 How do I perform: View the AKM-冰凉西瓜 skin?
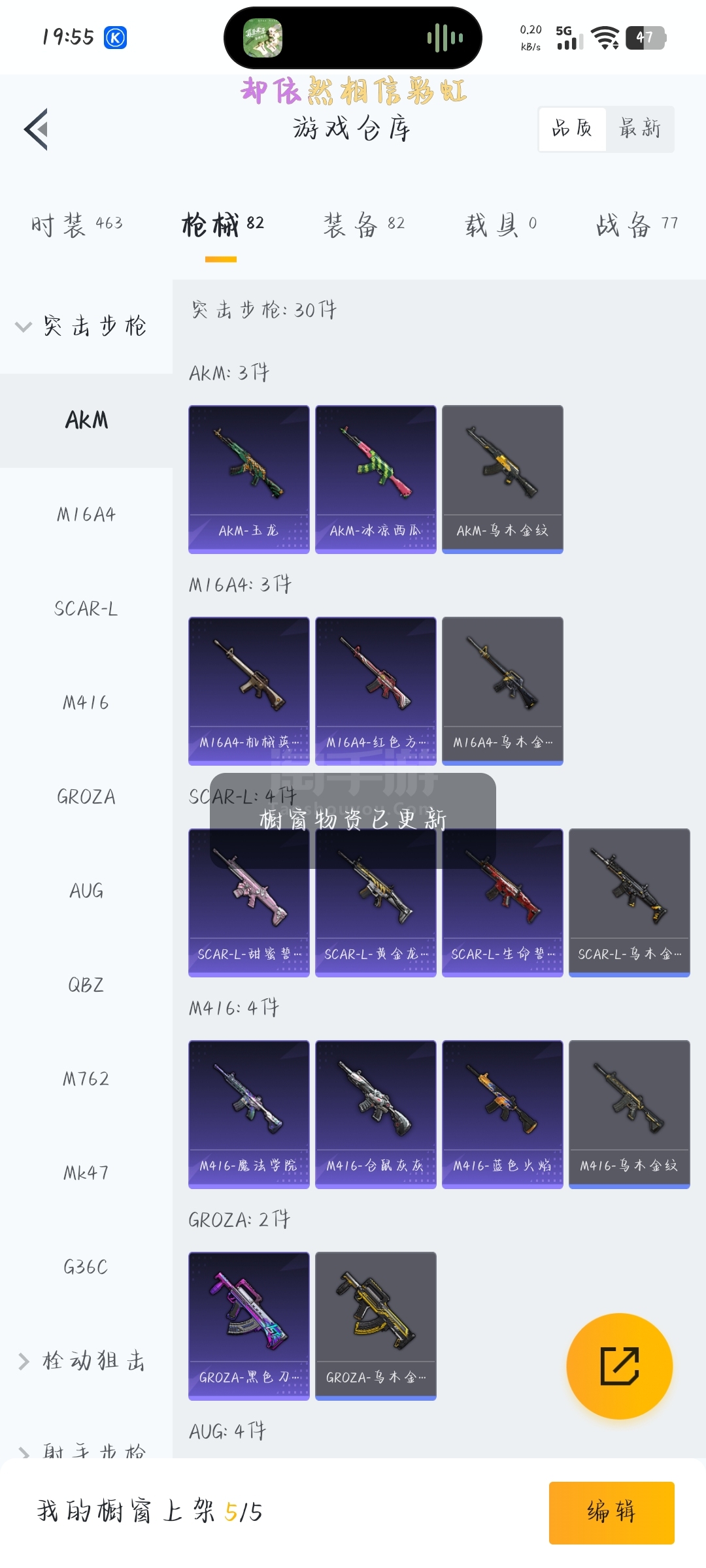tap(375, 479)
